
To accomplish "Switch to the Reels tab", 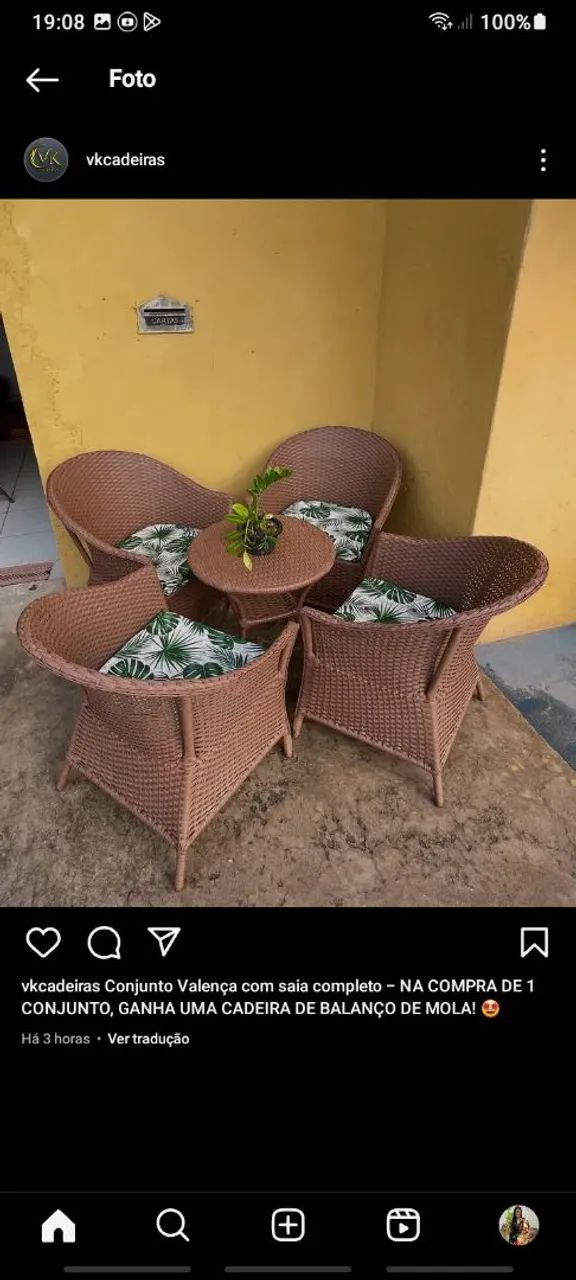I will [403, 1225].
